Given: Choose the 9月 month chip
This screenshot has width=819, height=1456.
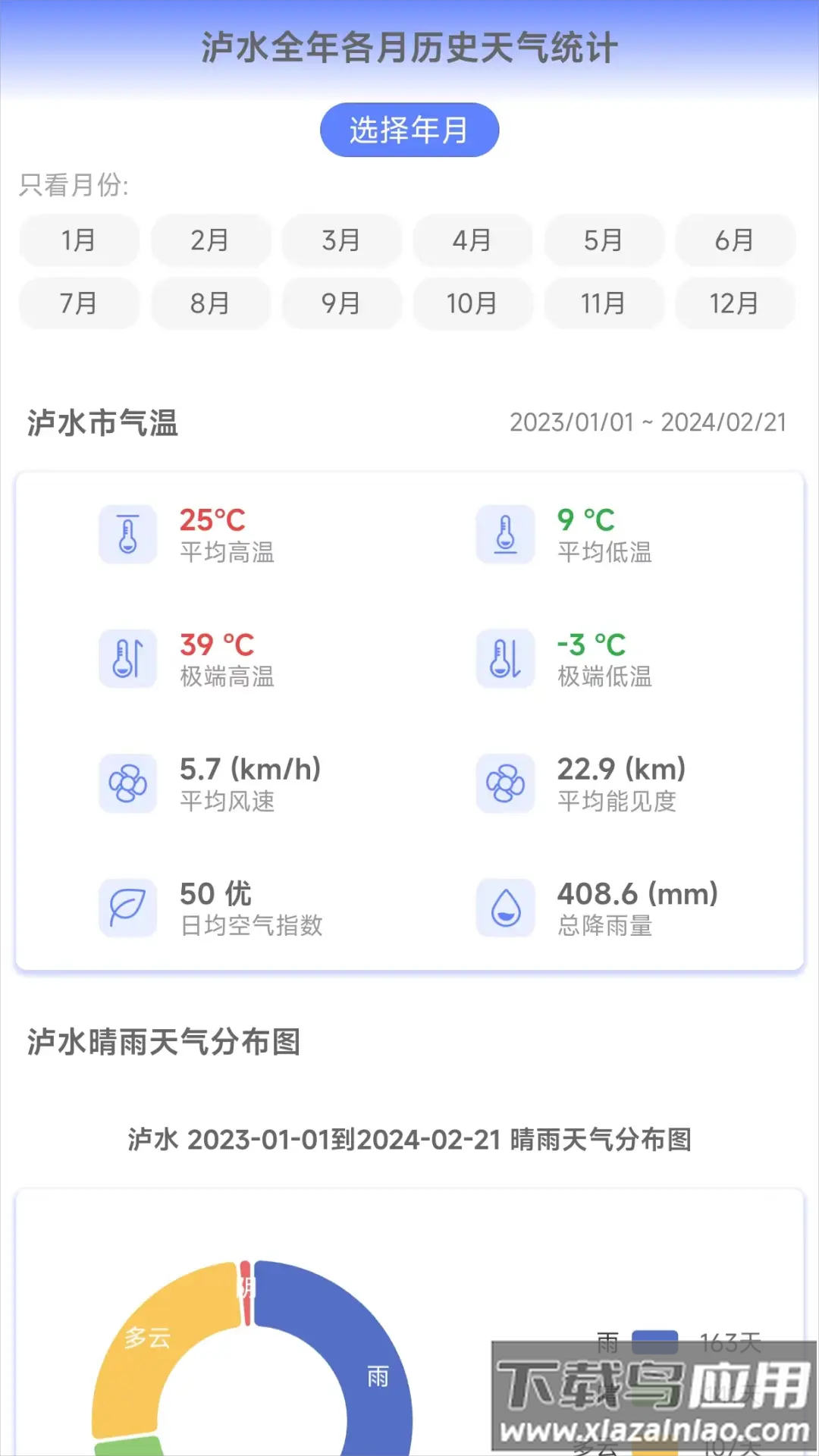Looking at the screenshot, I should click(341, 303).
